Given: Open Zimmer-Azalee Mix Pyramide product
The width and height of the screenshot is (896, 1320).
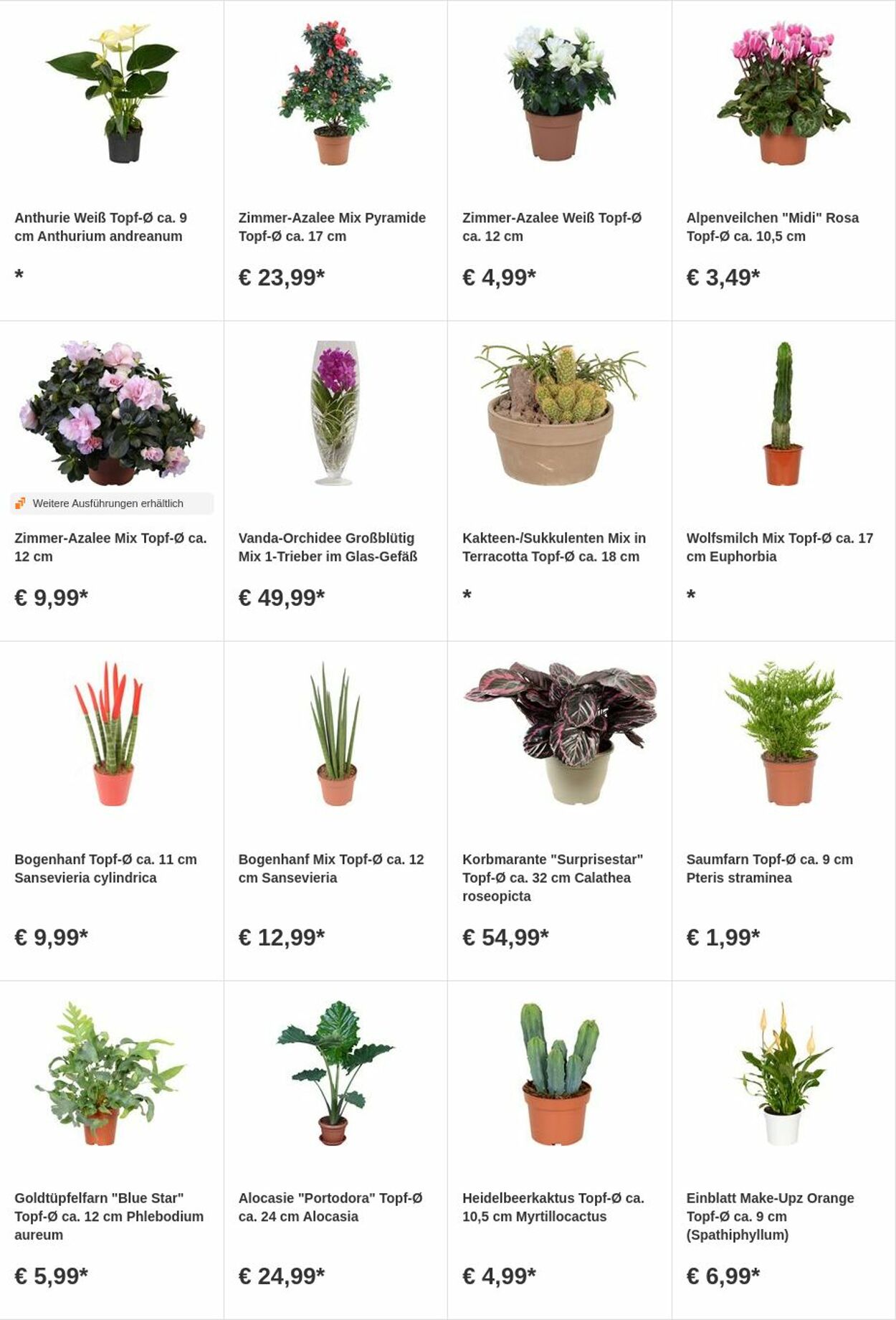Looking at the screenshot, I should click(x=332, y=227).
